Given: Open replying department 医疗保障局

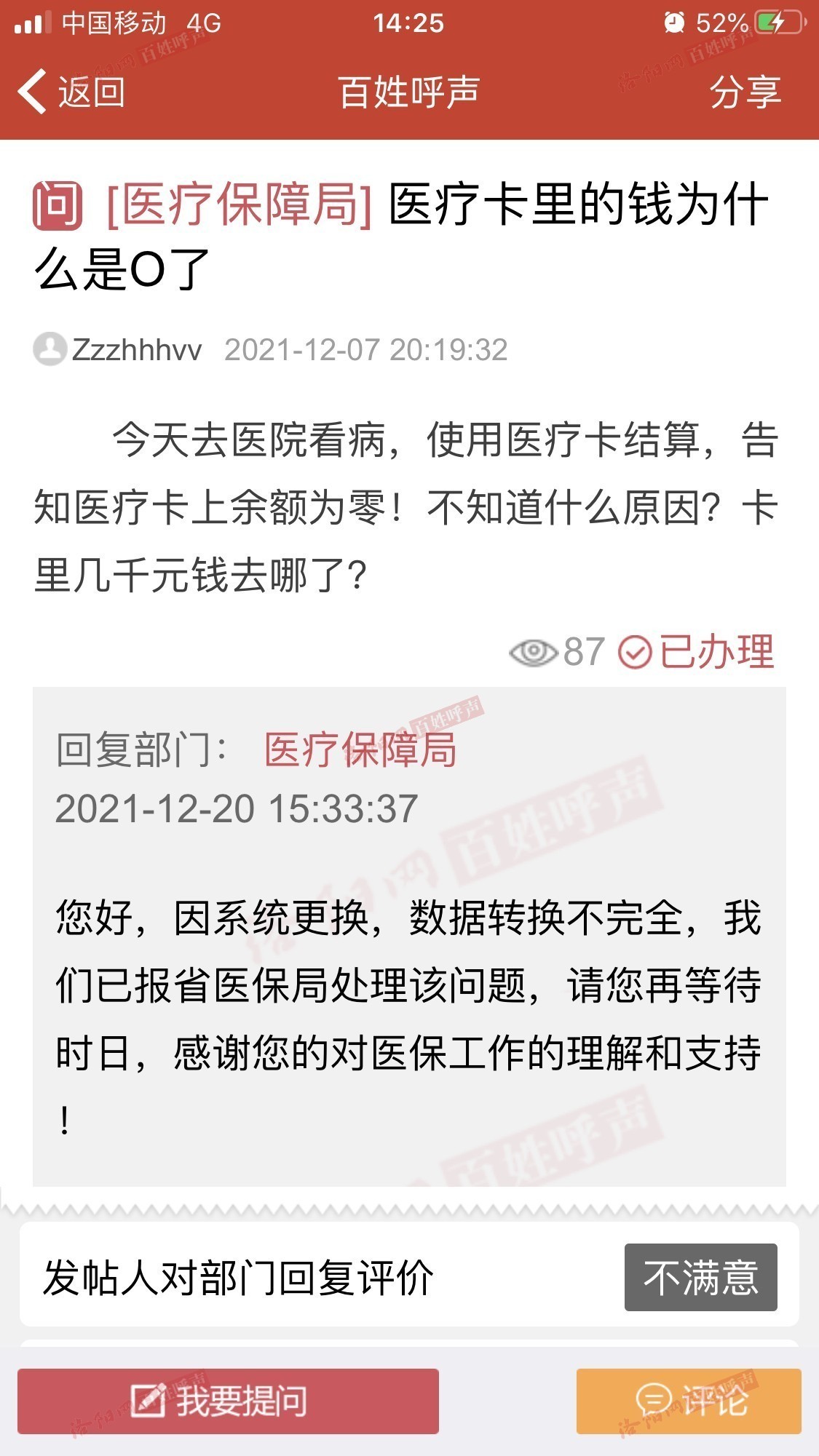Looking at the screenshot, I should click(360, 749).
